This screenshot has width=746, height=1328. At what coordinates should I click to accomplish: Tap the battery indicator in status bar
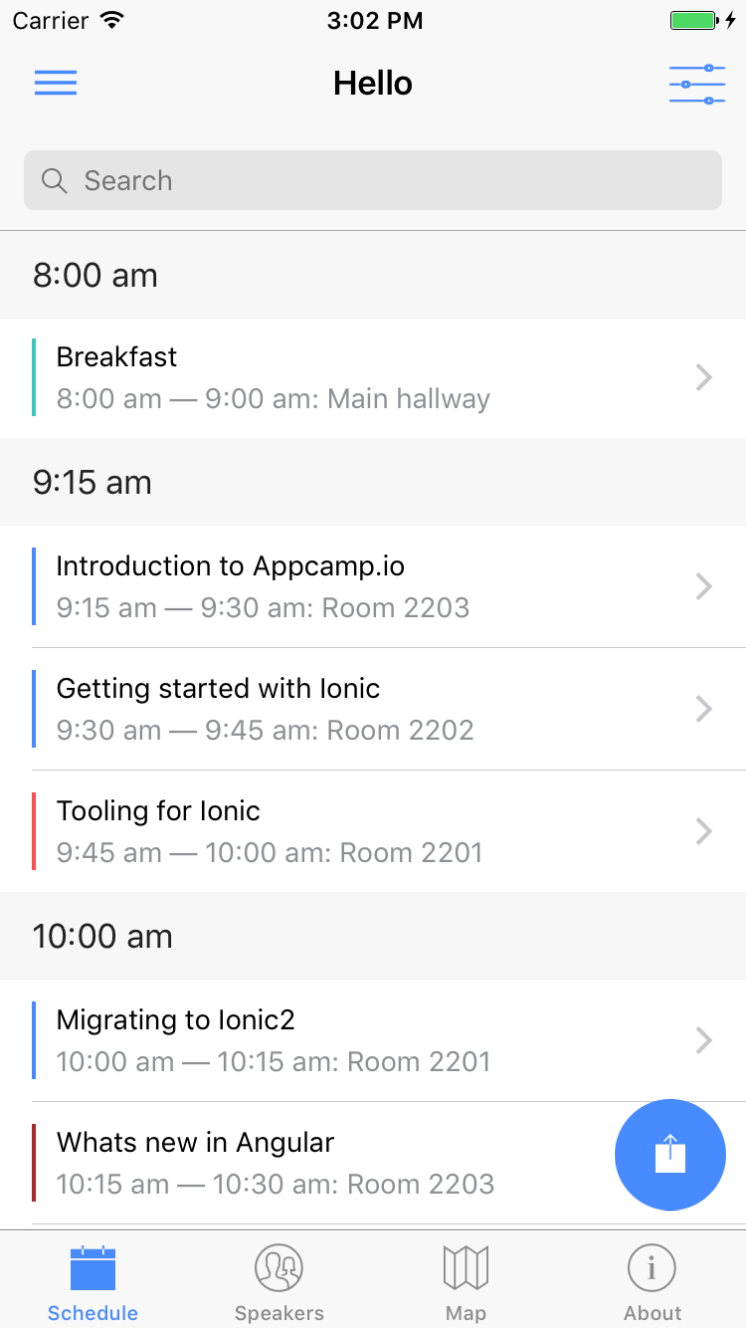click(694, 18)
